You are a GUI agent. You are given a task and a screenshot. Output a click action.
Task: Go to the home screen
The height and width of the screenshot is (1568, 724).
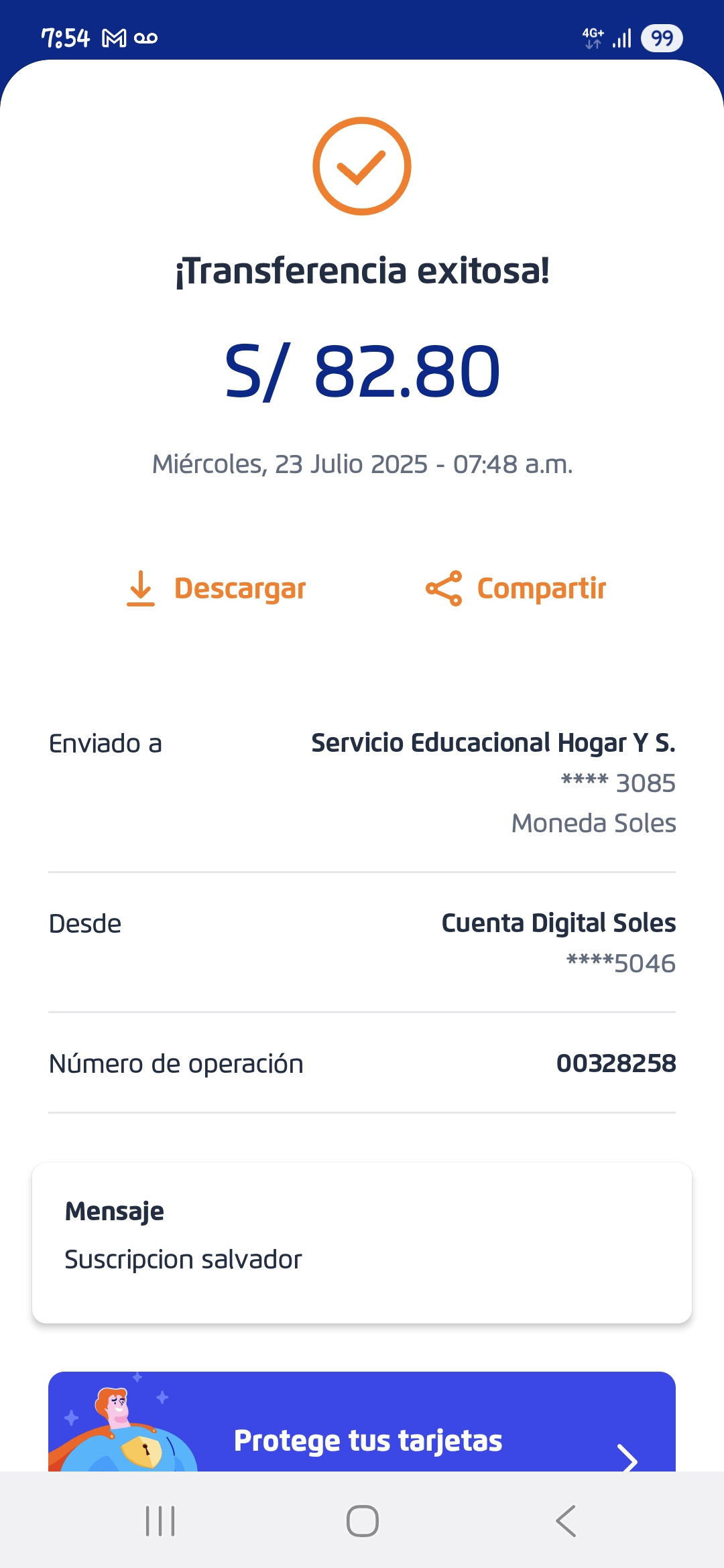pyautogui.click(x=362, y=1520)
